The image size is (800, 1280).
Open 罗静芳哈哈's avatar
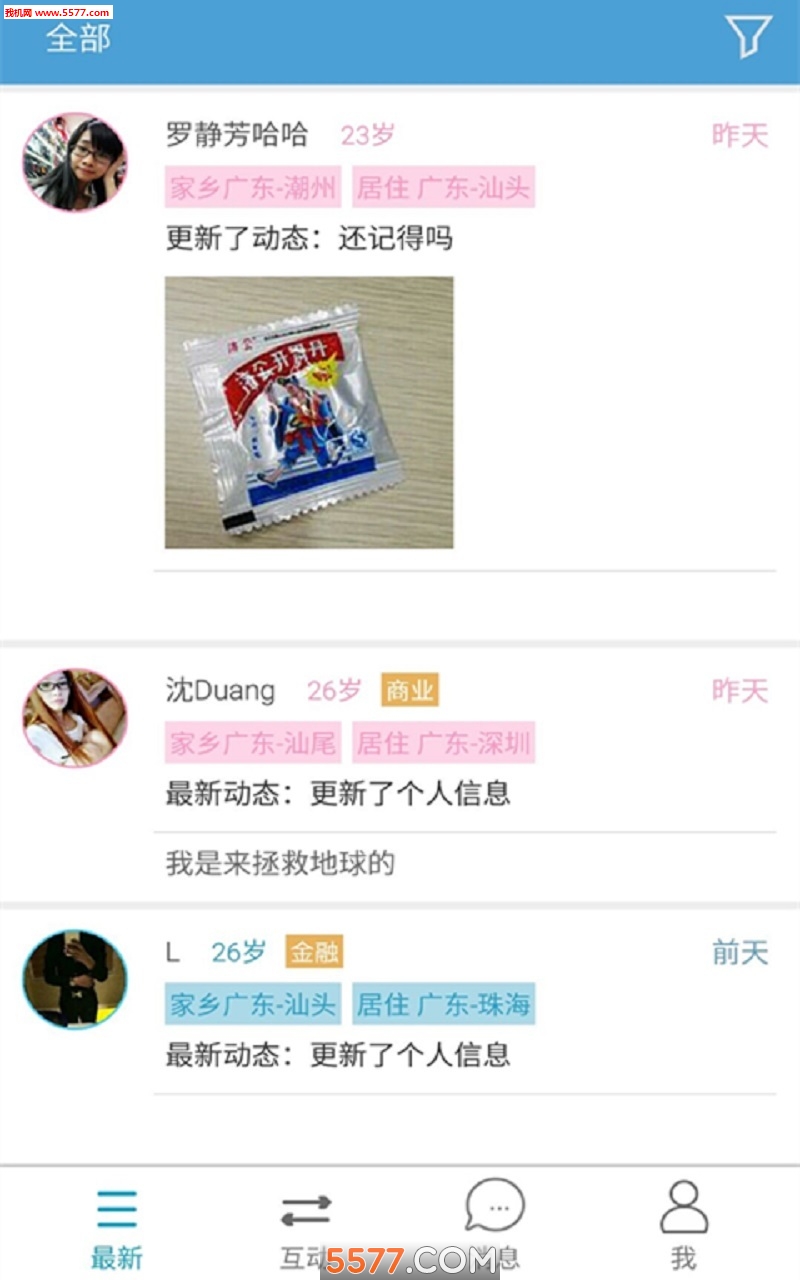pos(75,163)
